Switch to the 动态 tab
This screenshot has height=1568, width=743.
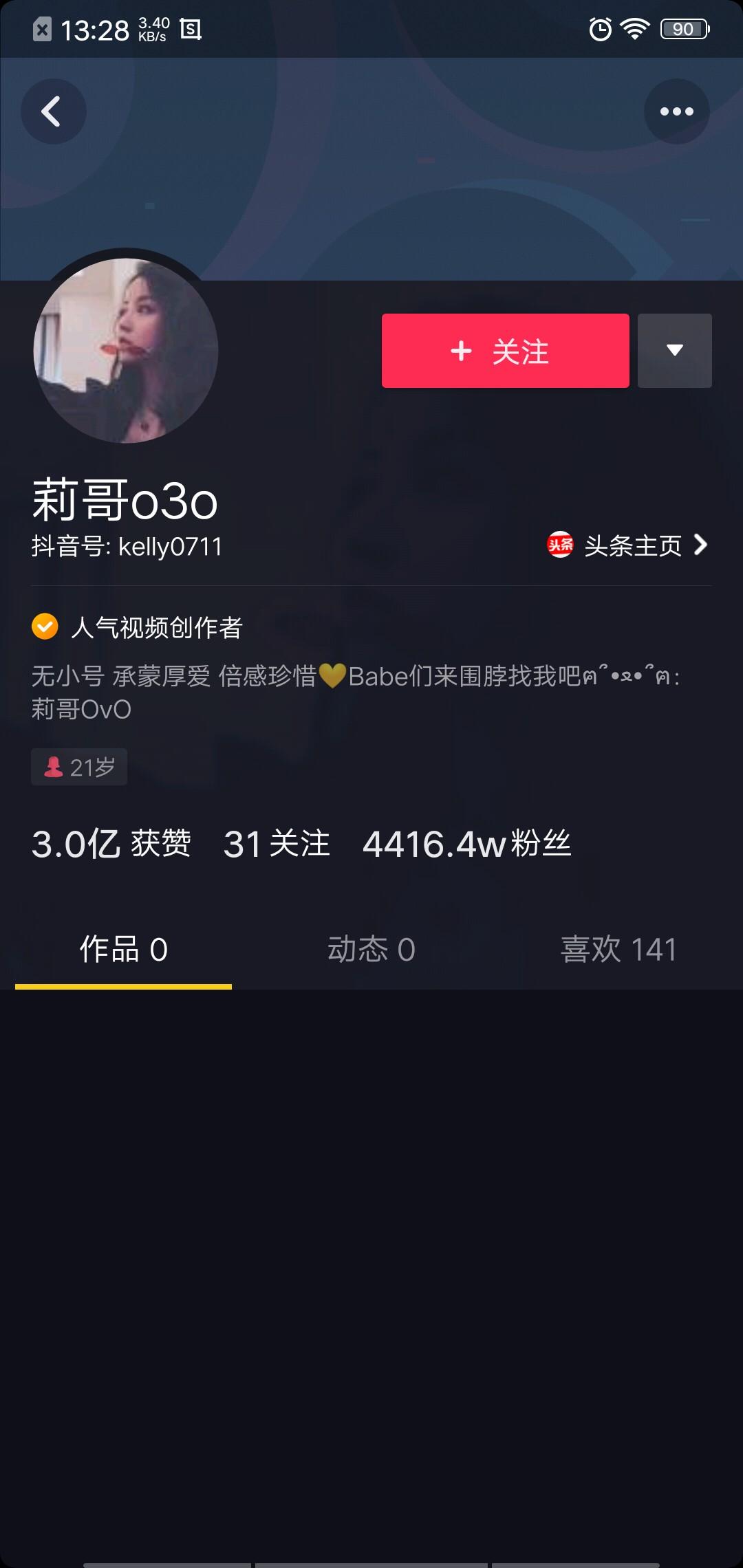pyautogui.click(x=371, y=949)
